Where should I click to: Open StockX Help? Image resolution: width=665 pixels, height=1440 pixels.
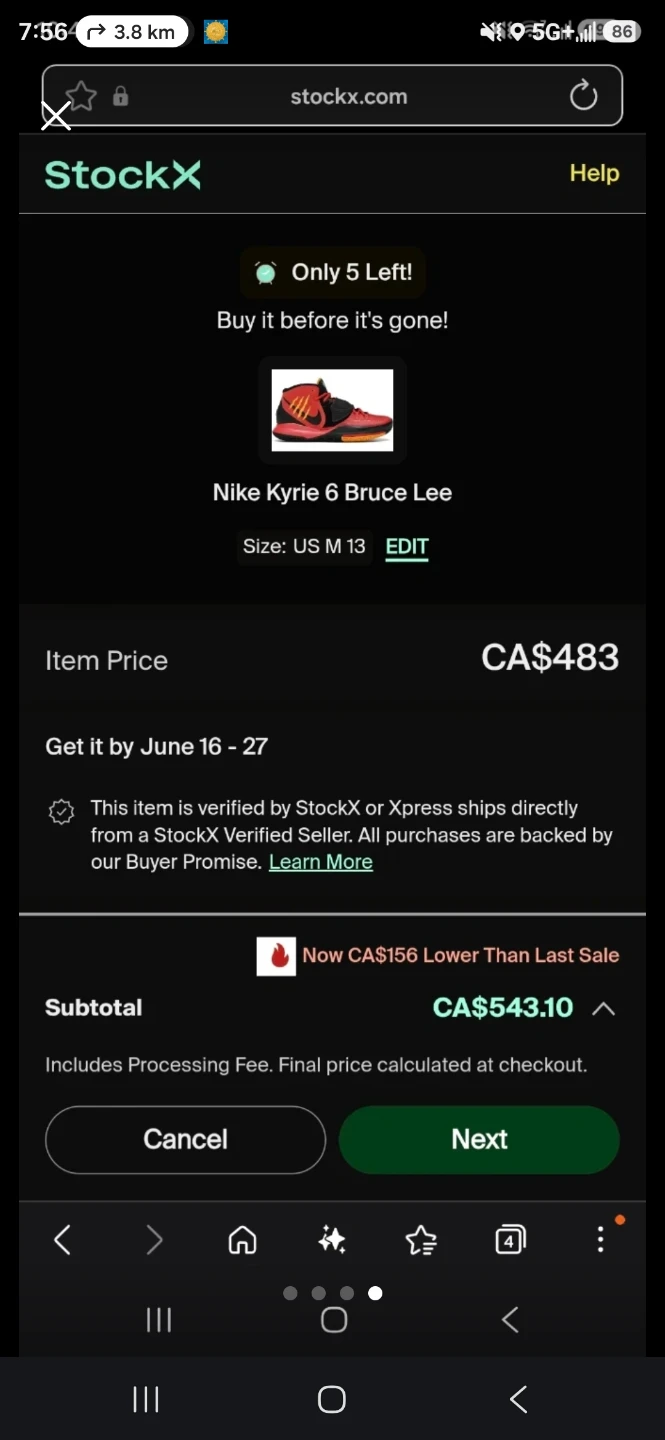pos(594,173)
